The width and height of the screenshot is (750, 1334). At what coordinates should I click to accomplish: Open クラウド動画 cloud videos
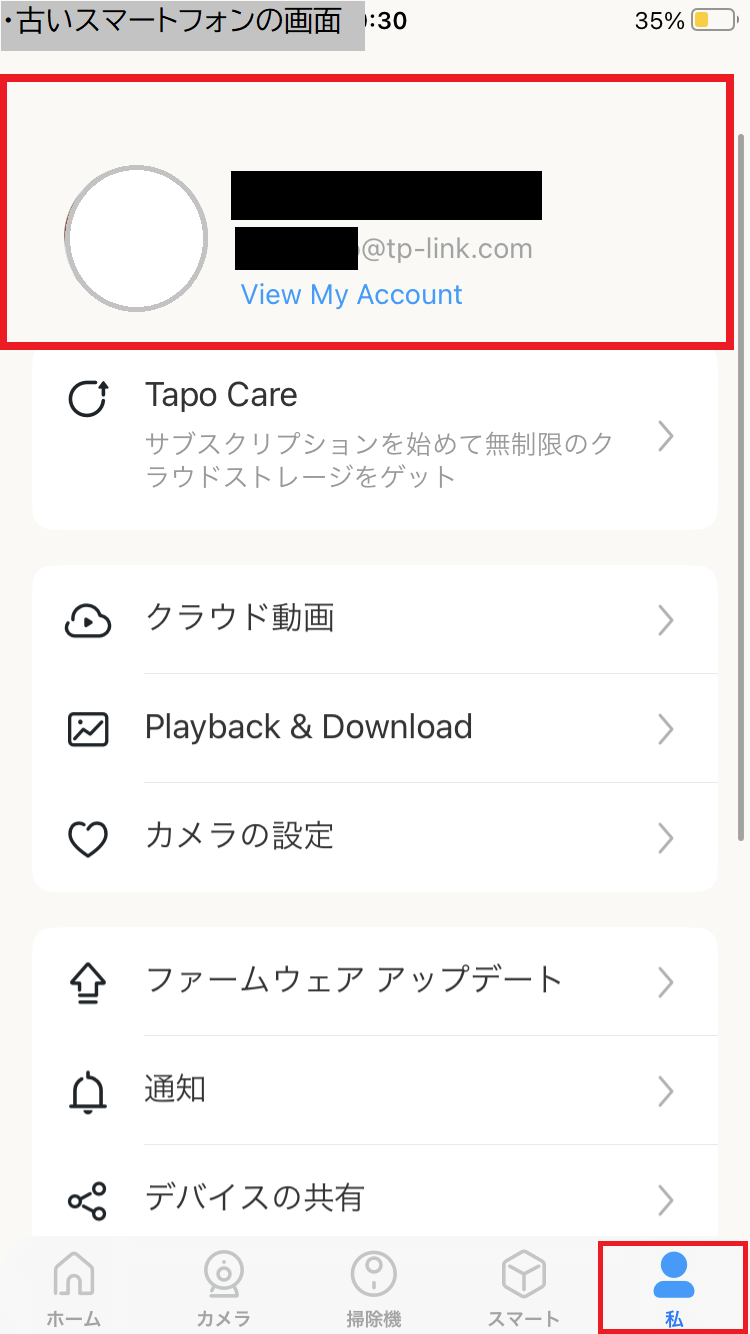375,620
